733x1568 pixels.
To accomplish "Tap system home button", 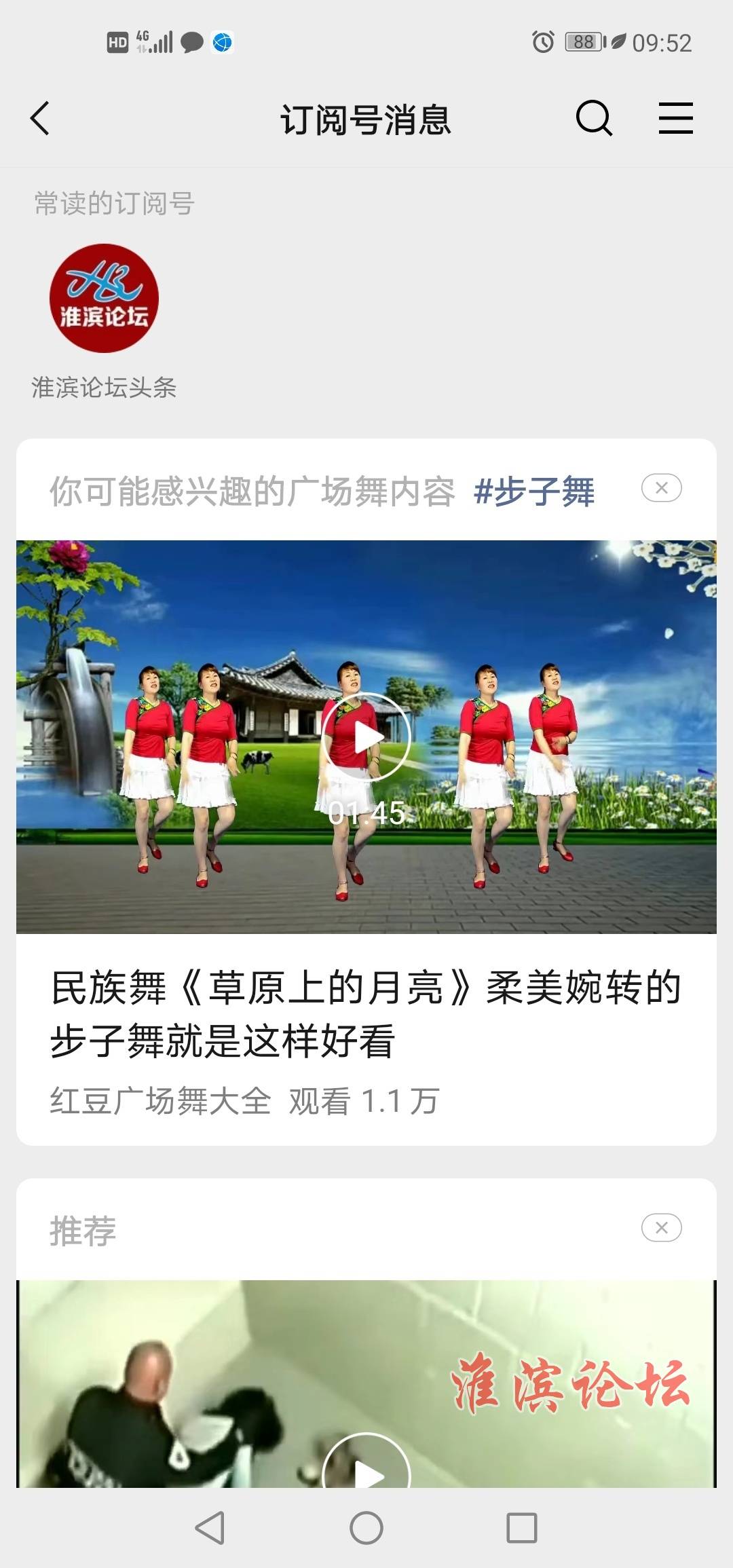I will [x=366, y=1529].
